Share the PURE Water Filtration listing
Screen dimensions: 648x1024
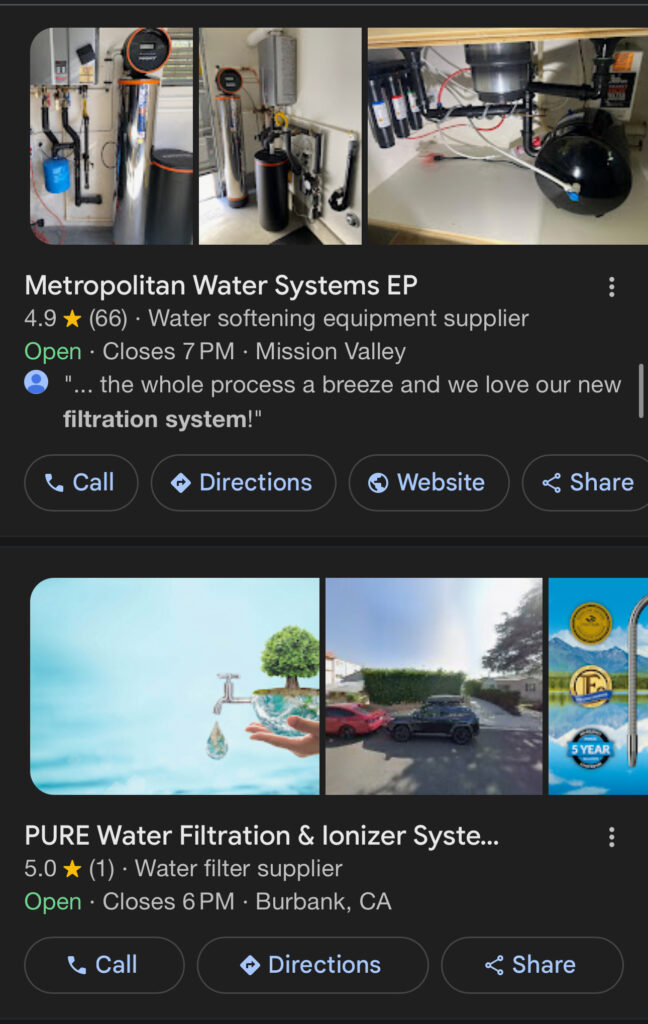click(x=531, y=965)
